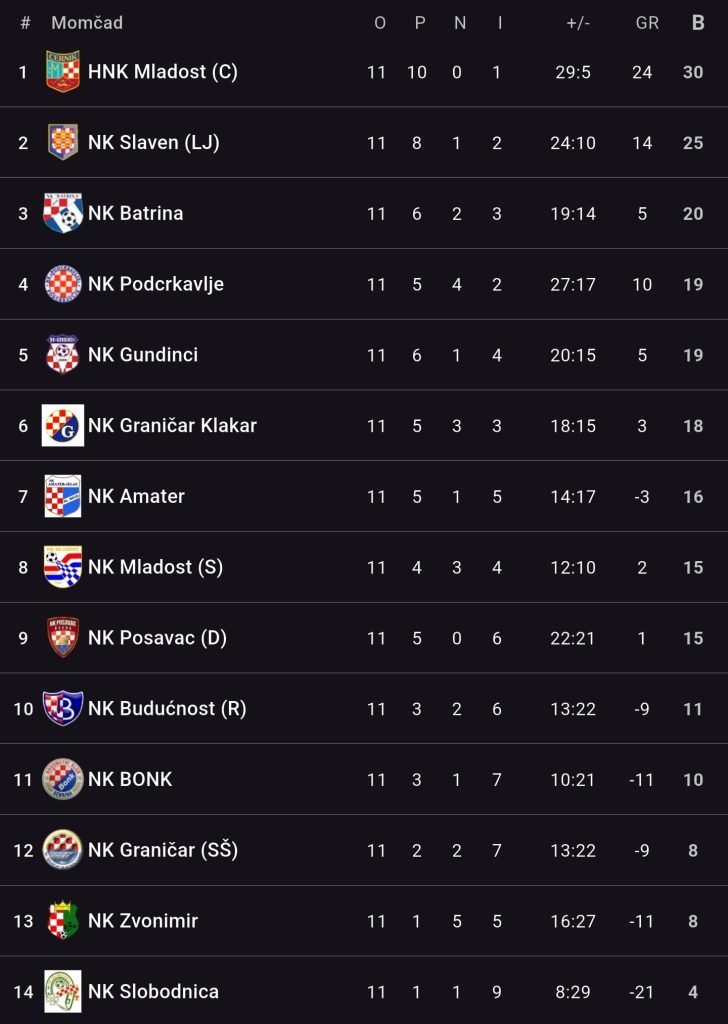Tap the NK Budućnost (R) row

click(x=166, y=709)
